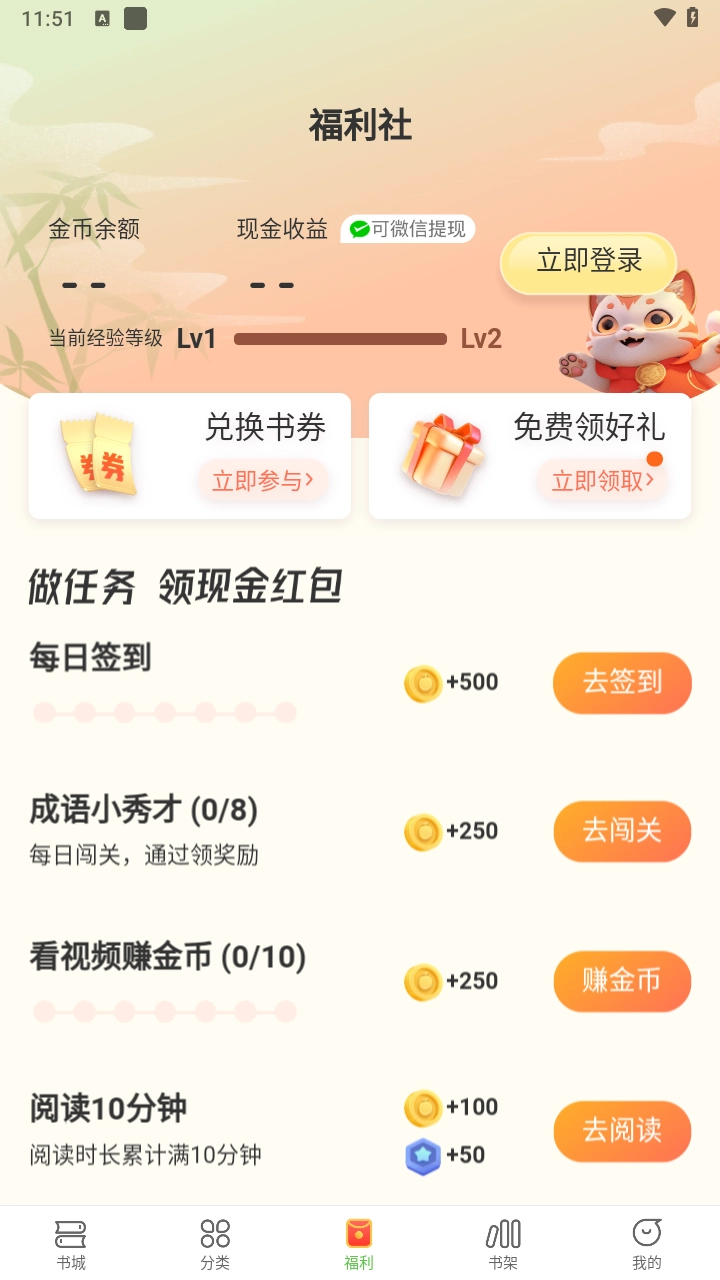The width and height of the screenshot is (720, 1280).
Task: Tap 赚金币 to watch videos
Action: point(622,981)
